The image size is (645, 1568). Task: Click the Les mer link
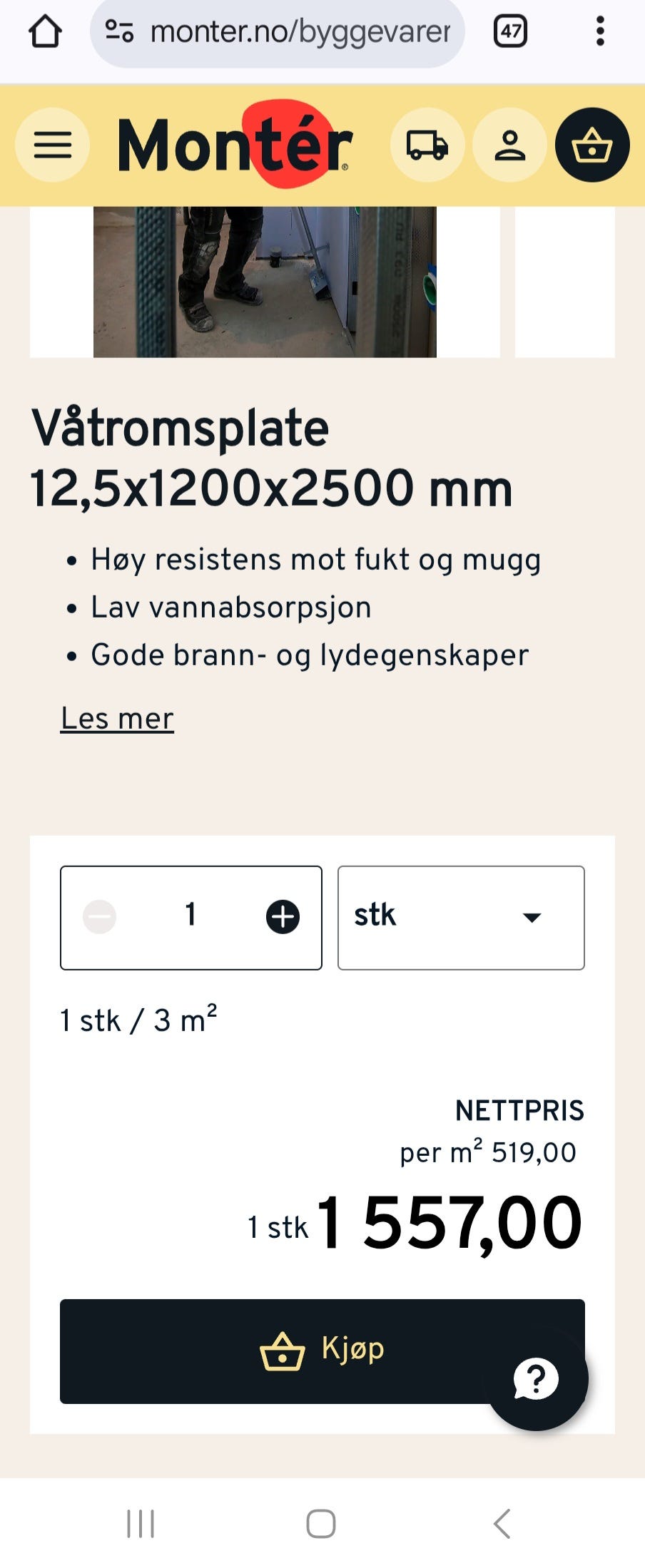coord(116,719)
